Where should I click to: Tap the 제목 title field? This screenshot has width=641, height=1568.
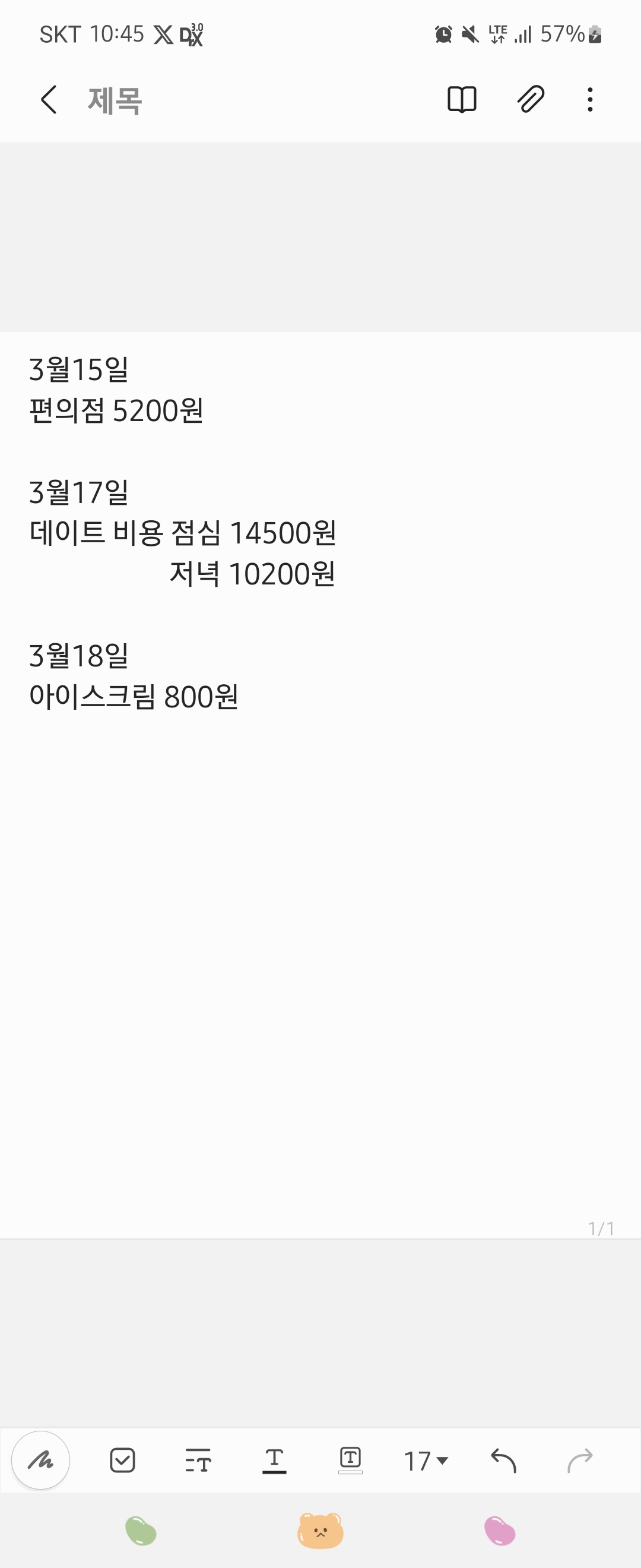pyautogui.click(x=116, y=100)
